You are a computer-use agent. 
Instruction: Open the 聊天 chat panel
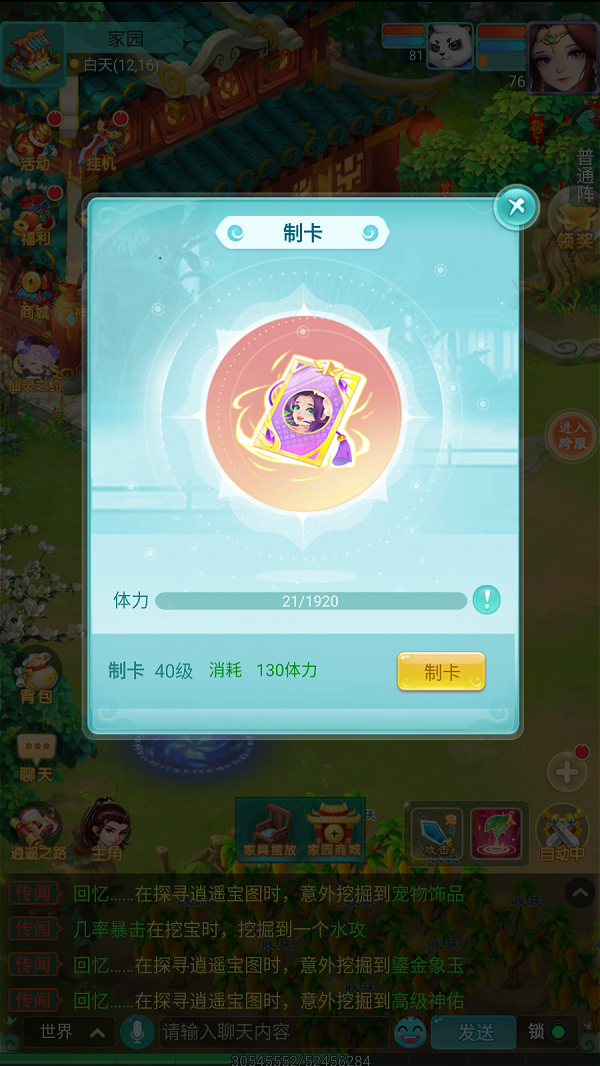[x=36, y=755]
